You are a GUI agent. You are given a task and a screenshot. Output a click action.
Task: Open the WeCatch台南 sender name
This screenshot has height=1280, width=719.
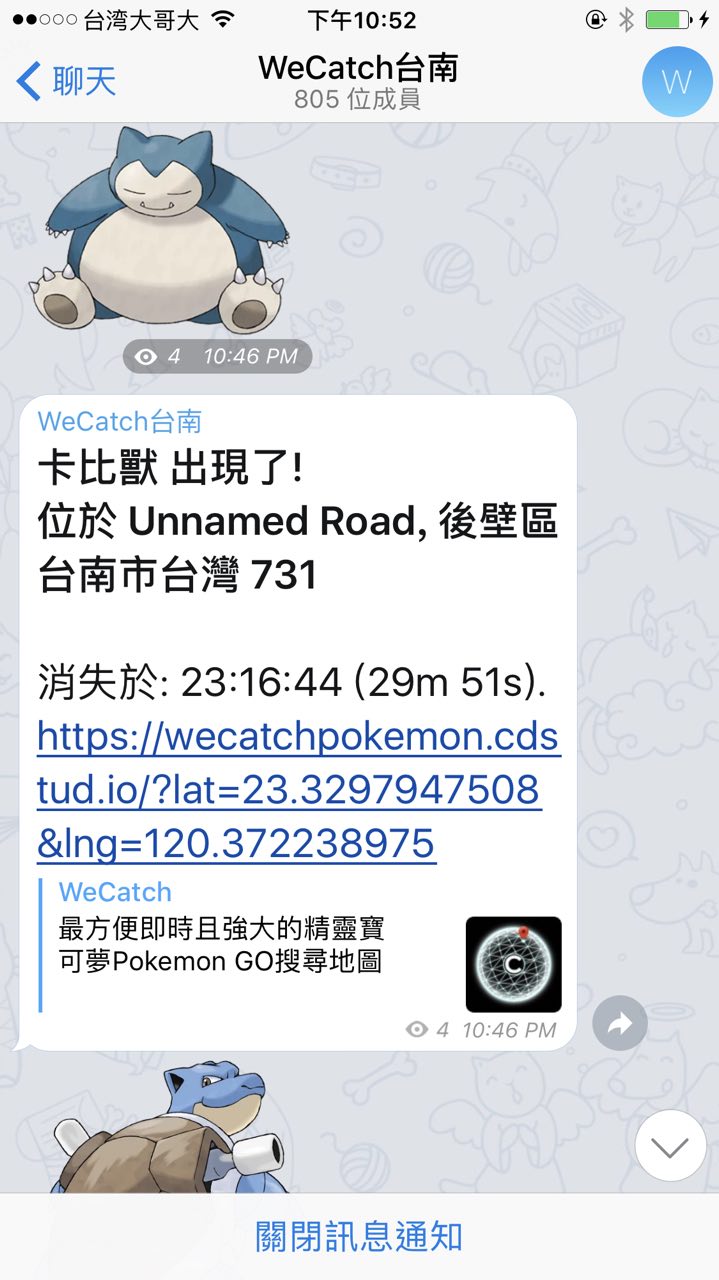click(x=120, y=421)
